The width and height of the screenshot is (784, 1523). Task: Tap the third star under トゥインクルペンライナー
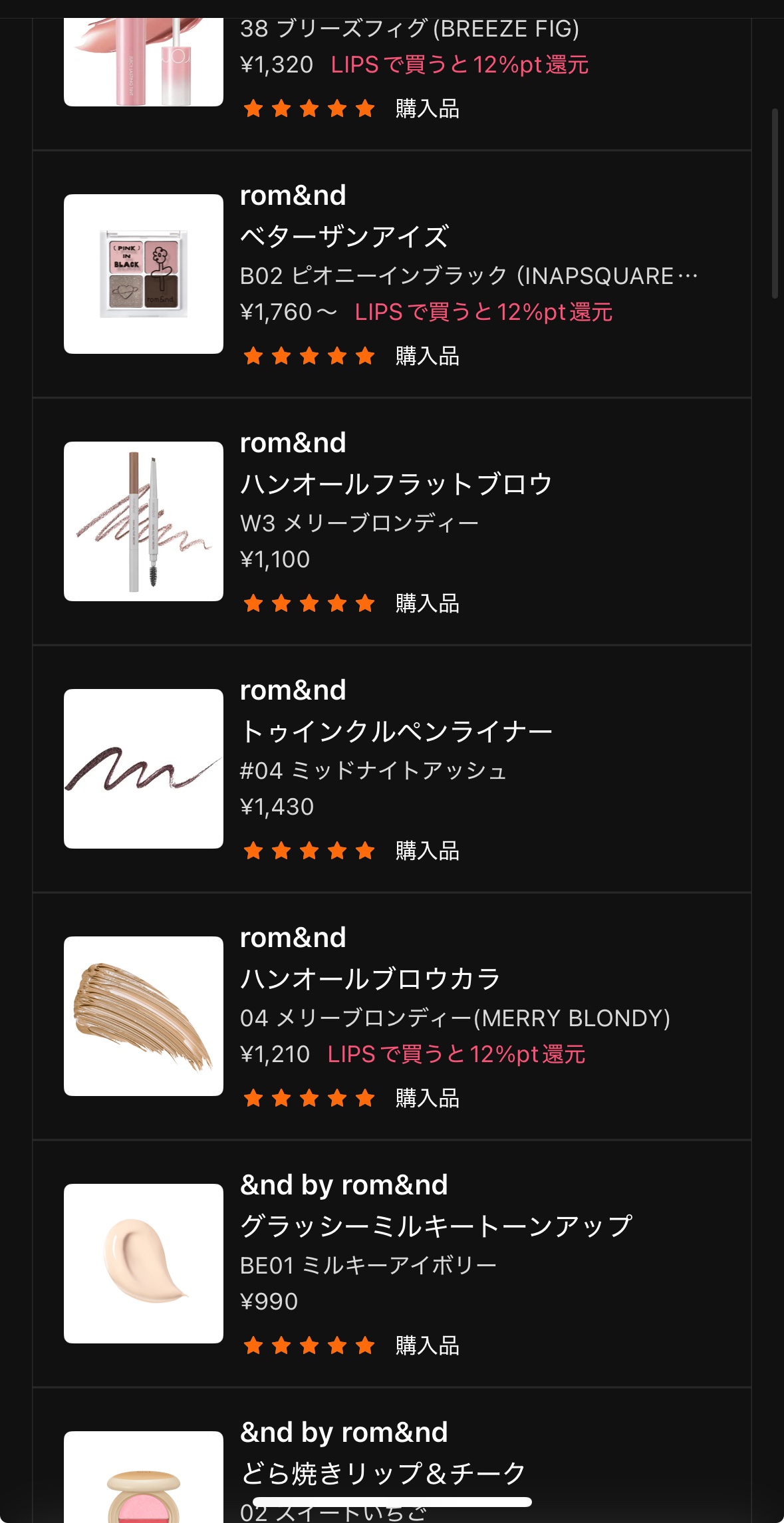(x=309, y=850)
